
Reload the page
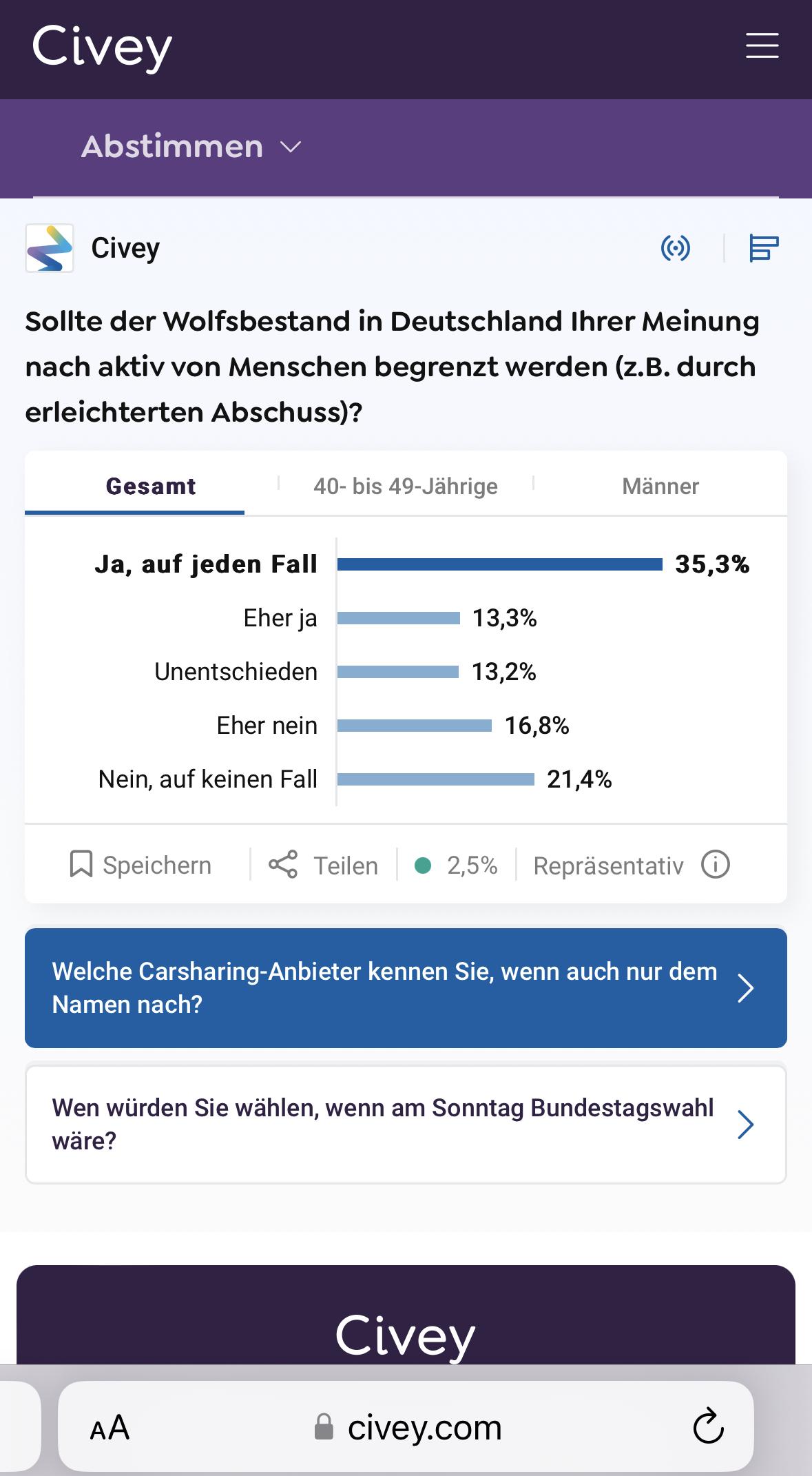tap(707, 1427)
